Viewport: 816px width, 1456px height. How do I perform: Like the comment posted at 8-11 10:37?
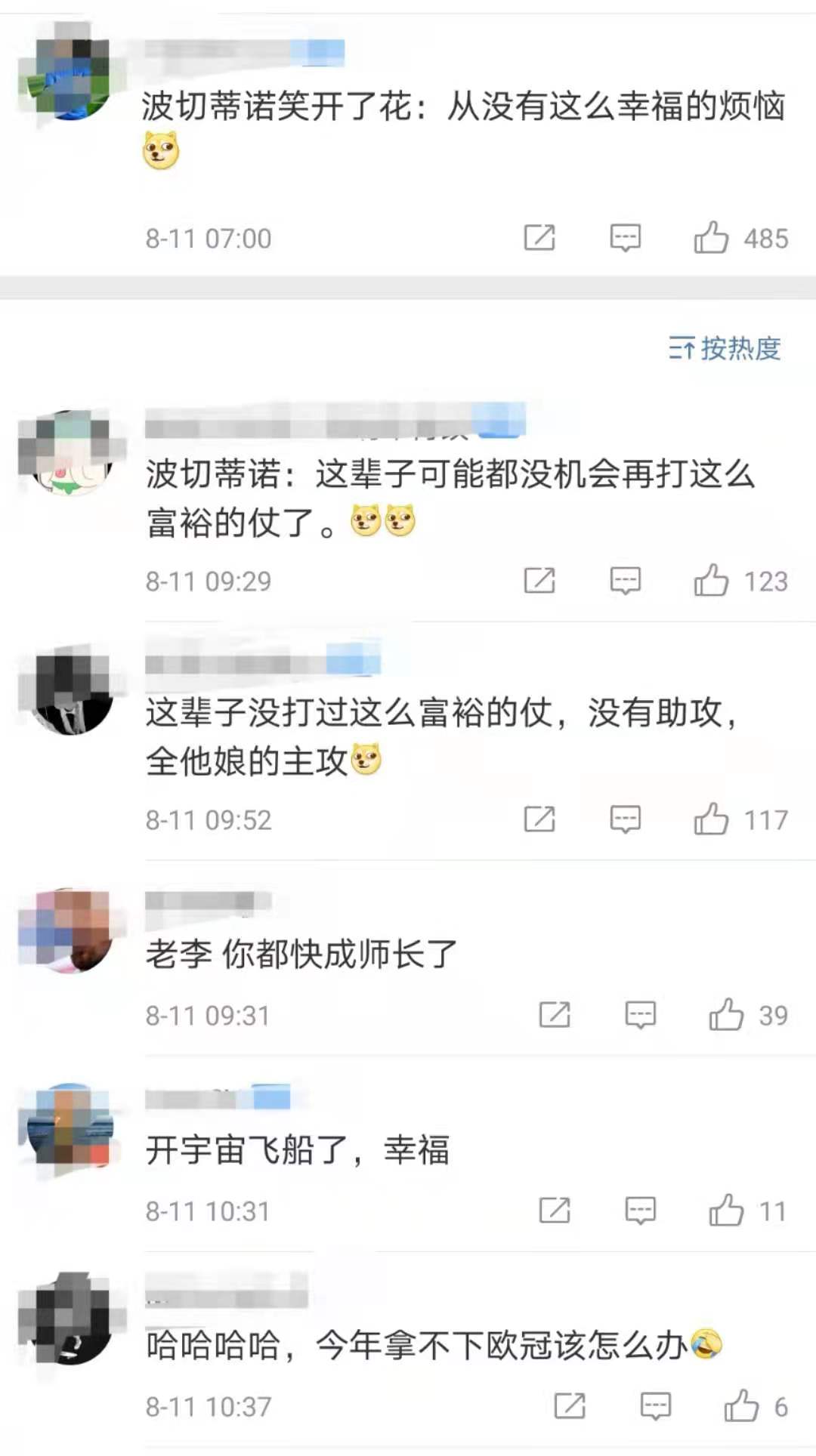(741, 1406)
